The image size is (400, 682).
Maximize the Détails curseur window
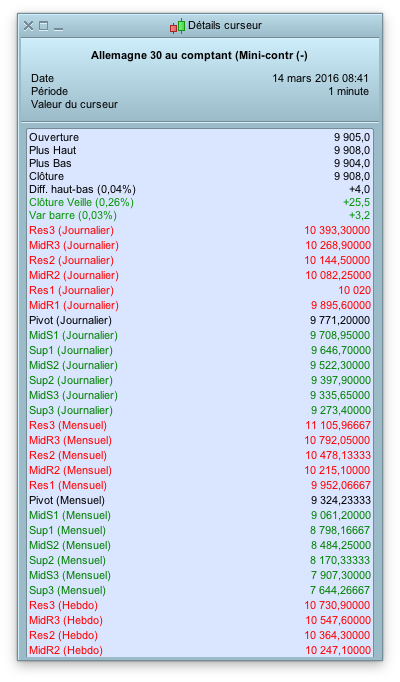pos(43,26)
